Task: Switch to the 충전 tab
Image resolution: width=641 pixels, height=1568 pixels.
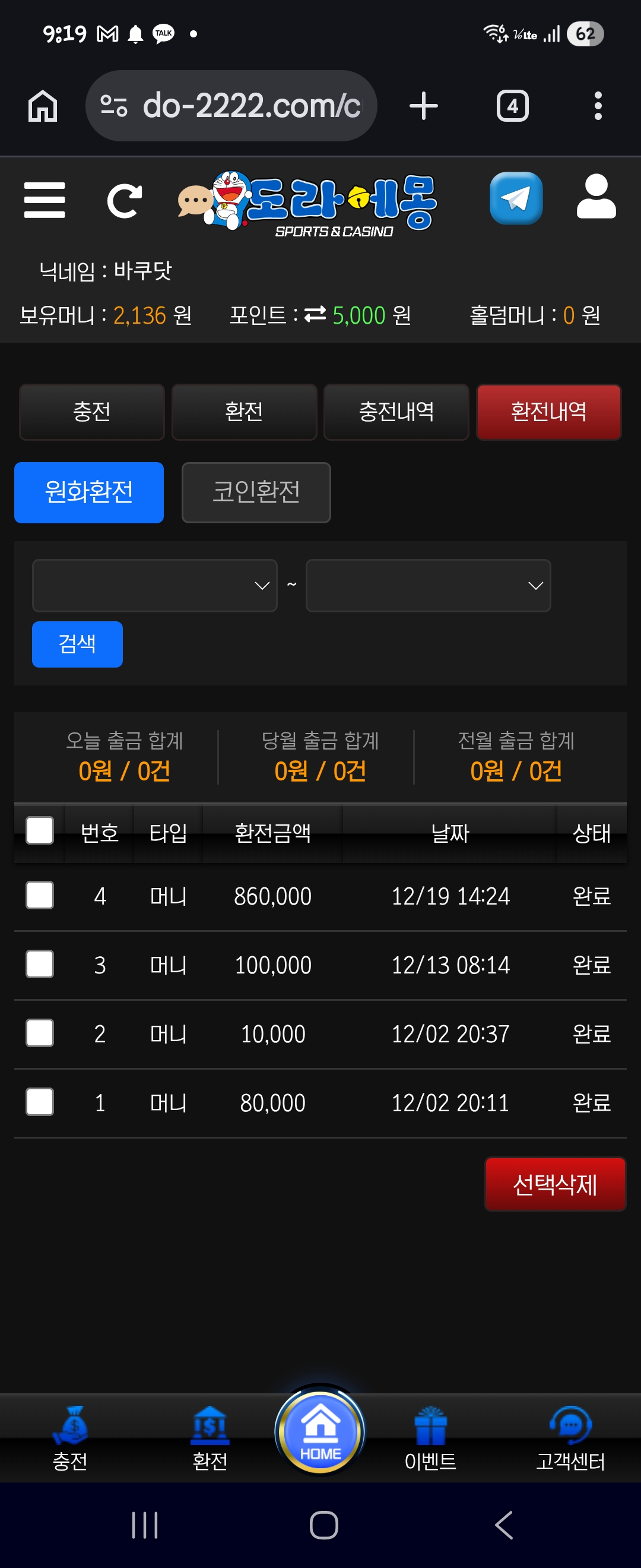Action: pos(92,412)
